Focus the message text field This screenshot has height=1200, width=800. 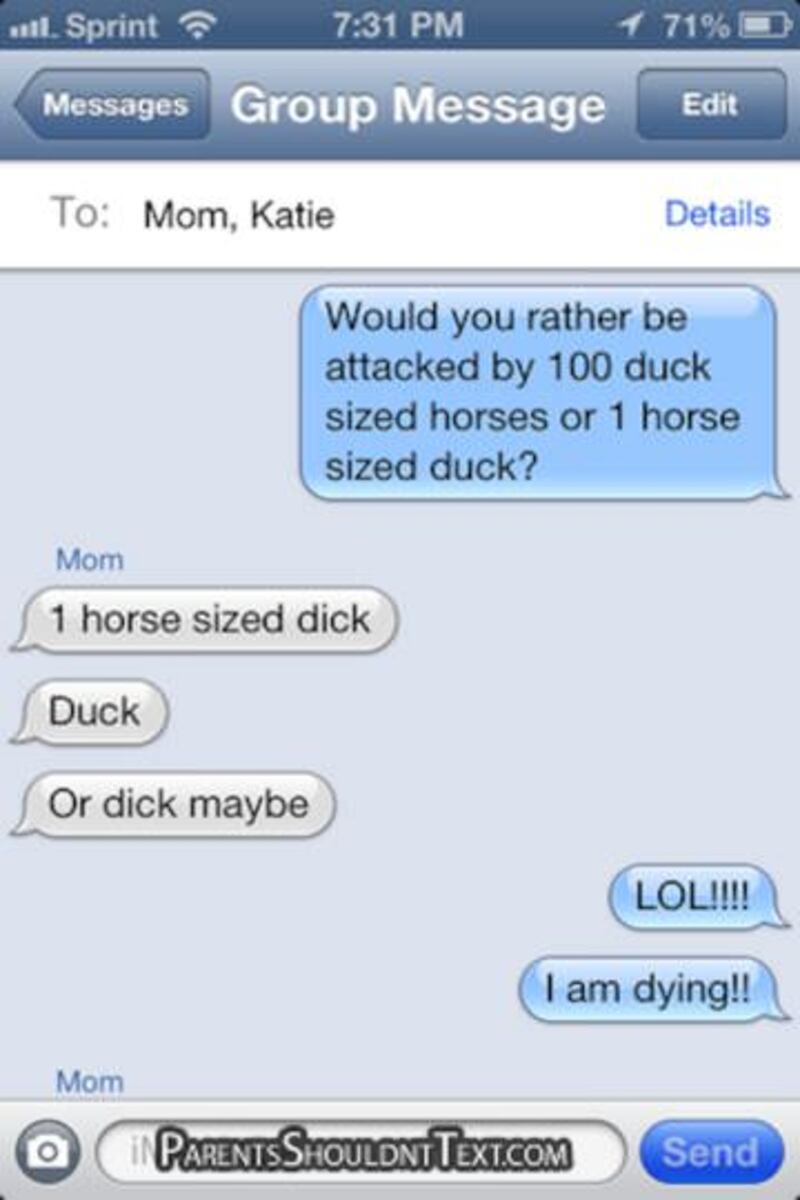coord(360,1152)
